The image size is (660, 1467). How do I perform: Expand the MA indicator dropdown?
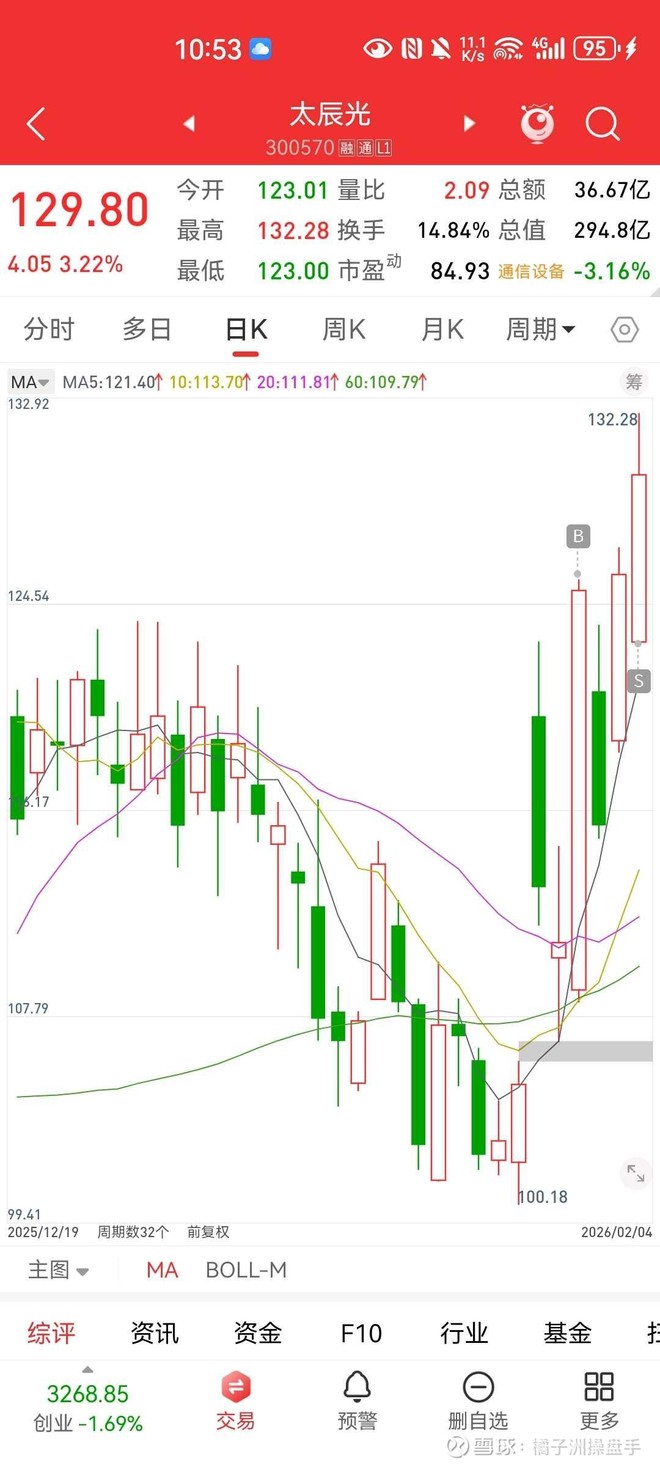(x=30, y=382)
